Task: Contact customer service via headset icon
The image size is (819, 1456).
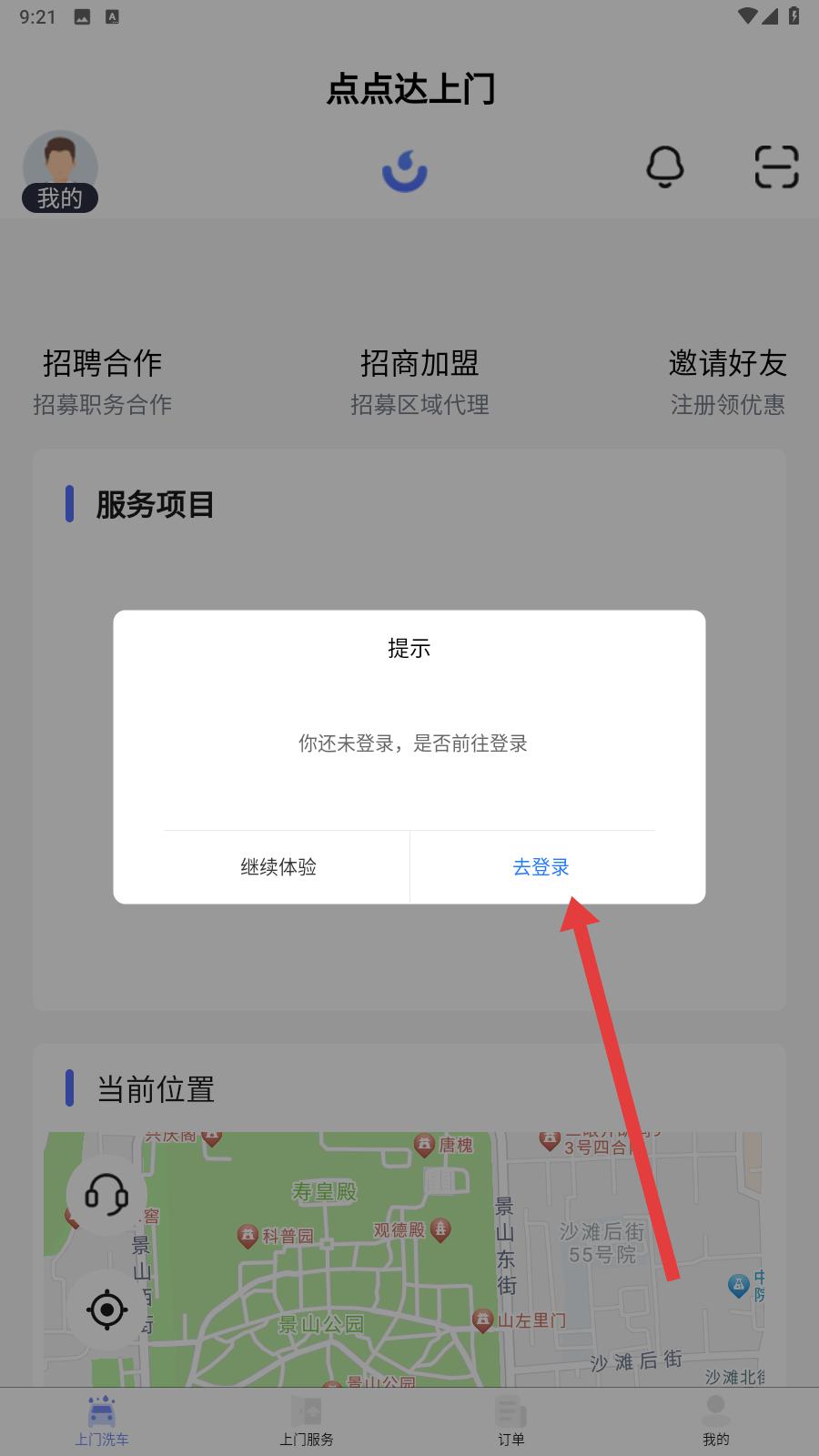Action: pos(106,1194)
